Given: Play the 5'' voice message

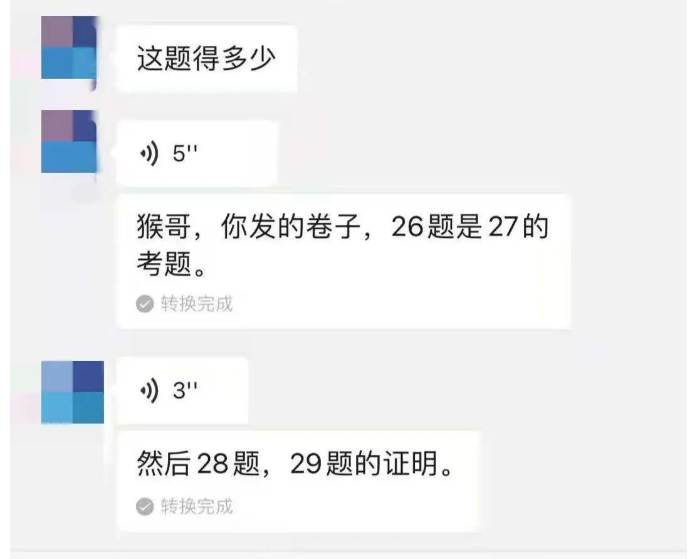Looking at the screenshot, I should (196, 153).
